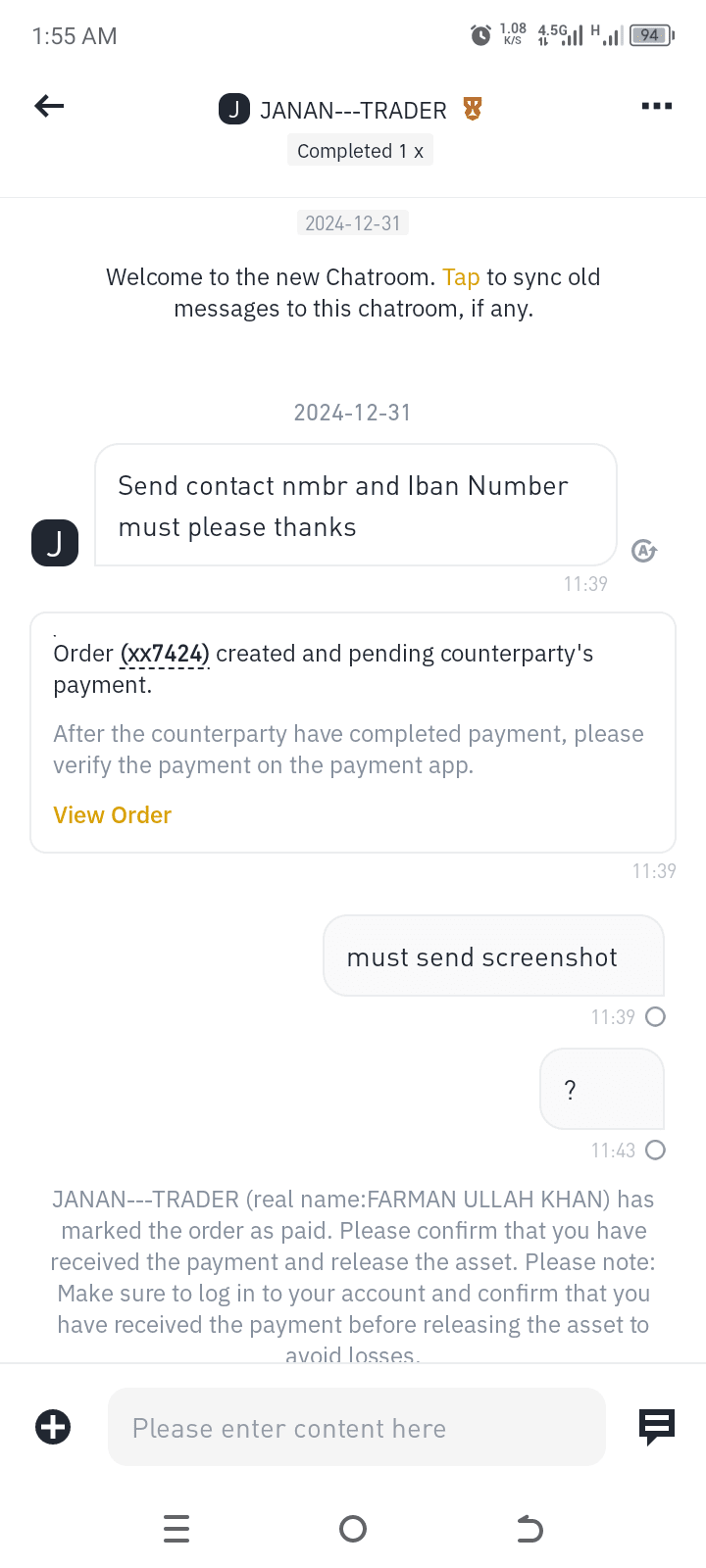Open JANAN---TRADER's profile from header
The image size is (706, 1568).
point(352,110)
